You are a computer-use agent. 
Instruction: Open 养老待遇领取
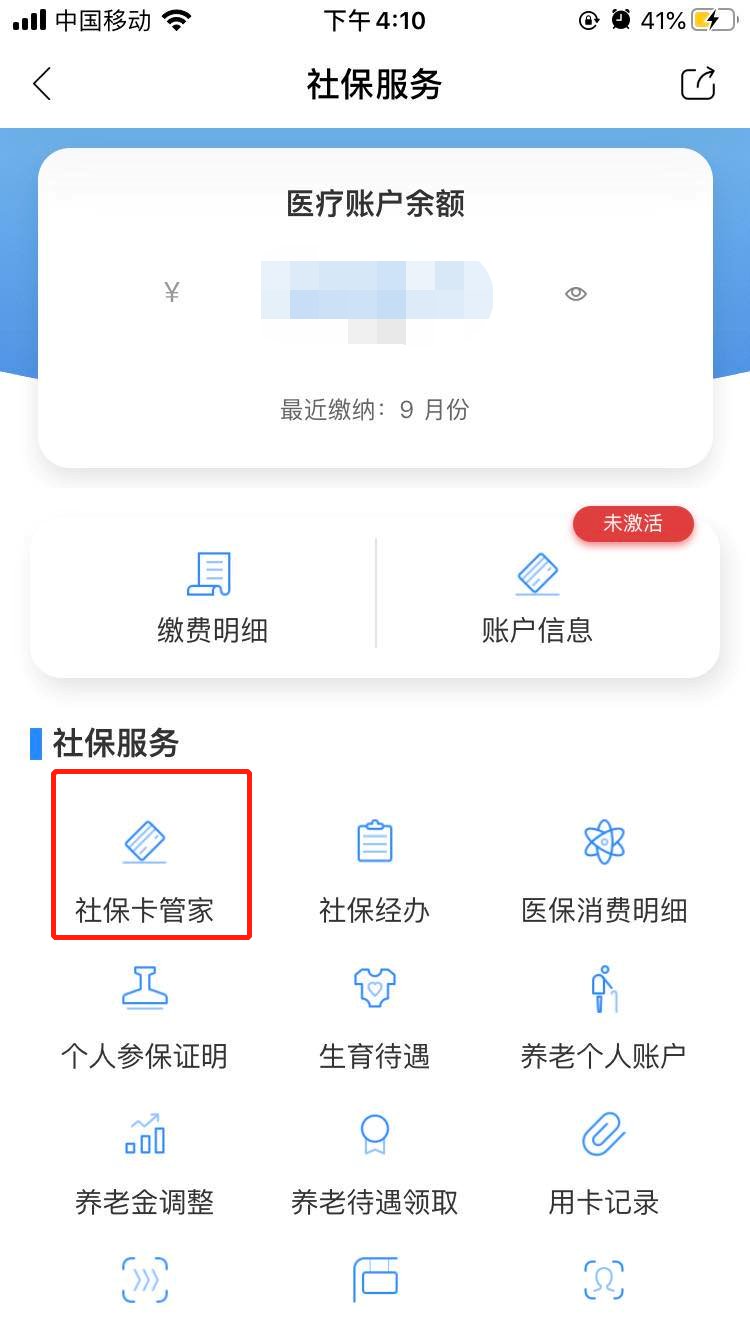click(375, 1158)
